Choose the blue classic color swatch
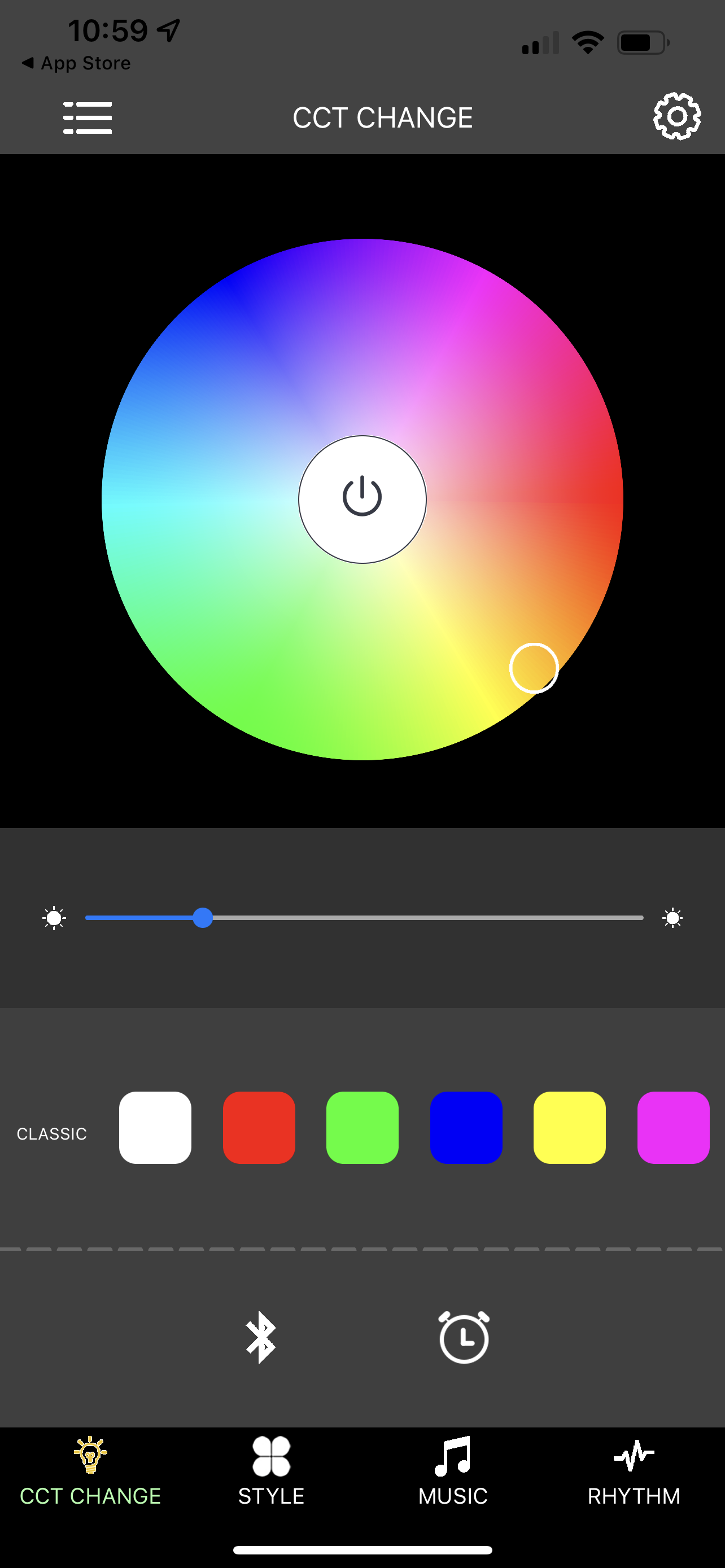 [466, 1127]
